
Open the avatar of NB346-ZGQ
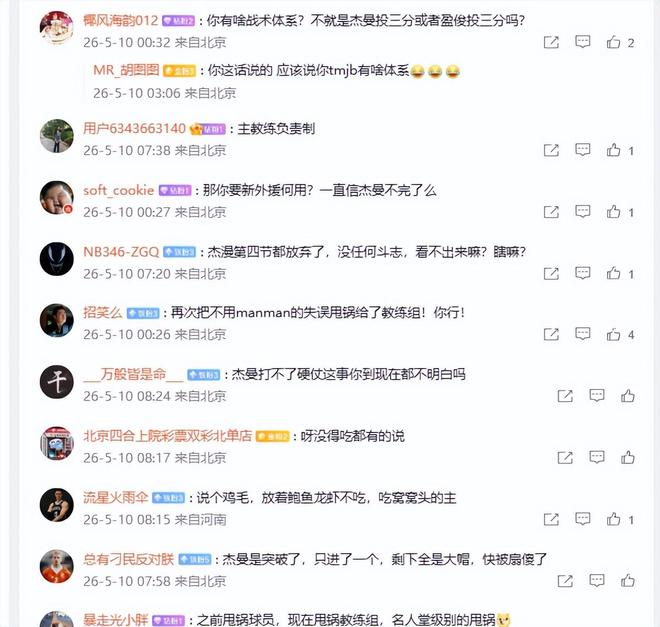point(56,259)
